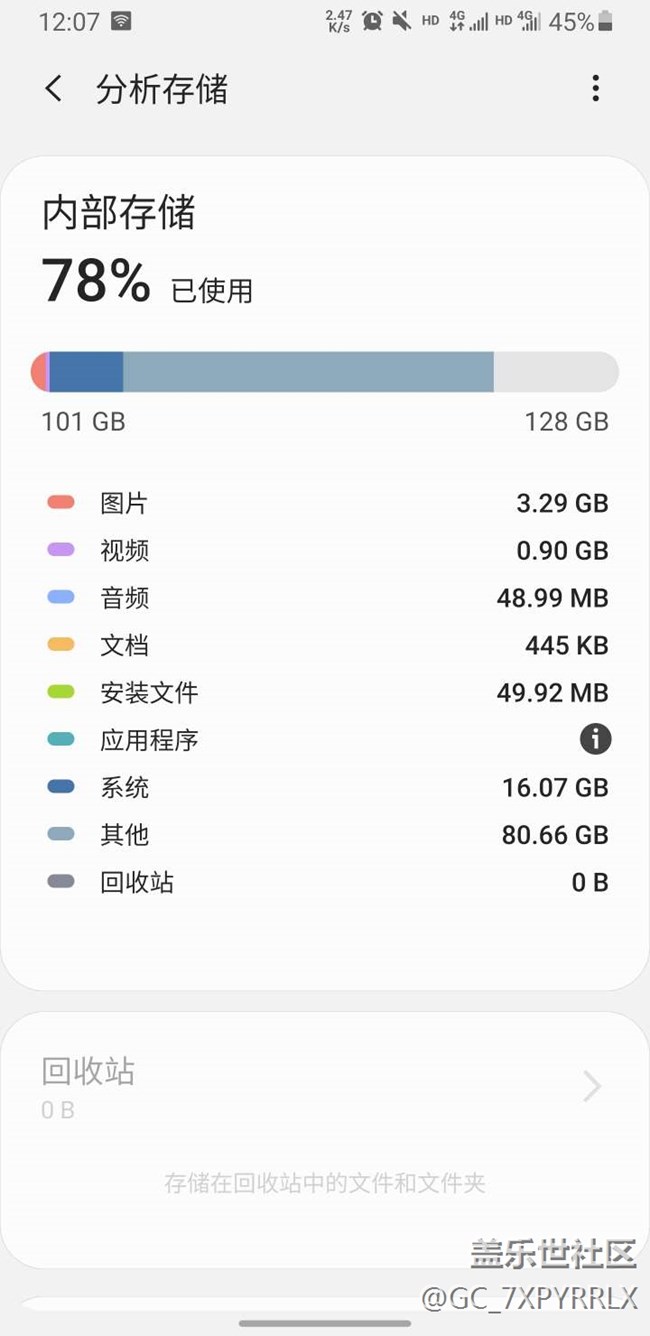Screen dimensions: 650x1336
Task: Go back from the 分析存储 screen
Action: pyautogui.click(x=54, y=89)
